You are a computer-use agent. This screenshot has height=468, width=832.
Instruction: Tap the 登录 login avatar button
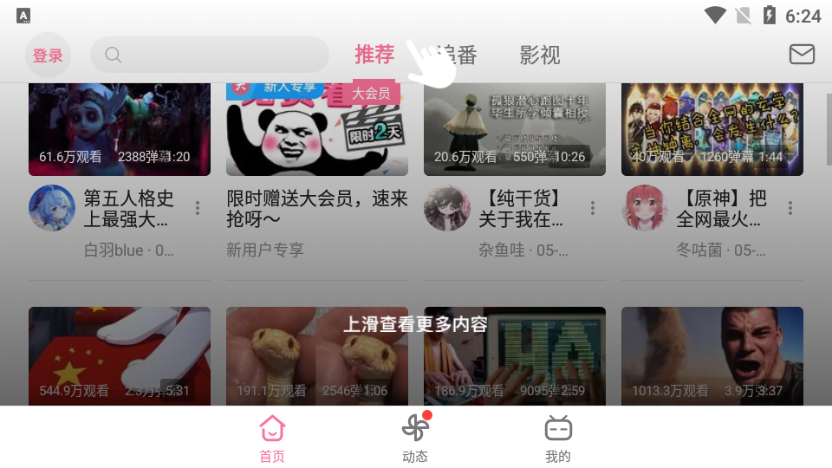[47, 56]
